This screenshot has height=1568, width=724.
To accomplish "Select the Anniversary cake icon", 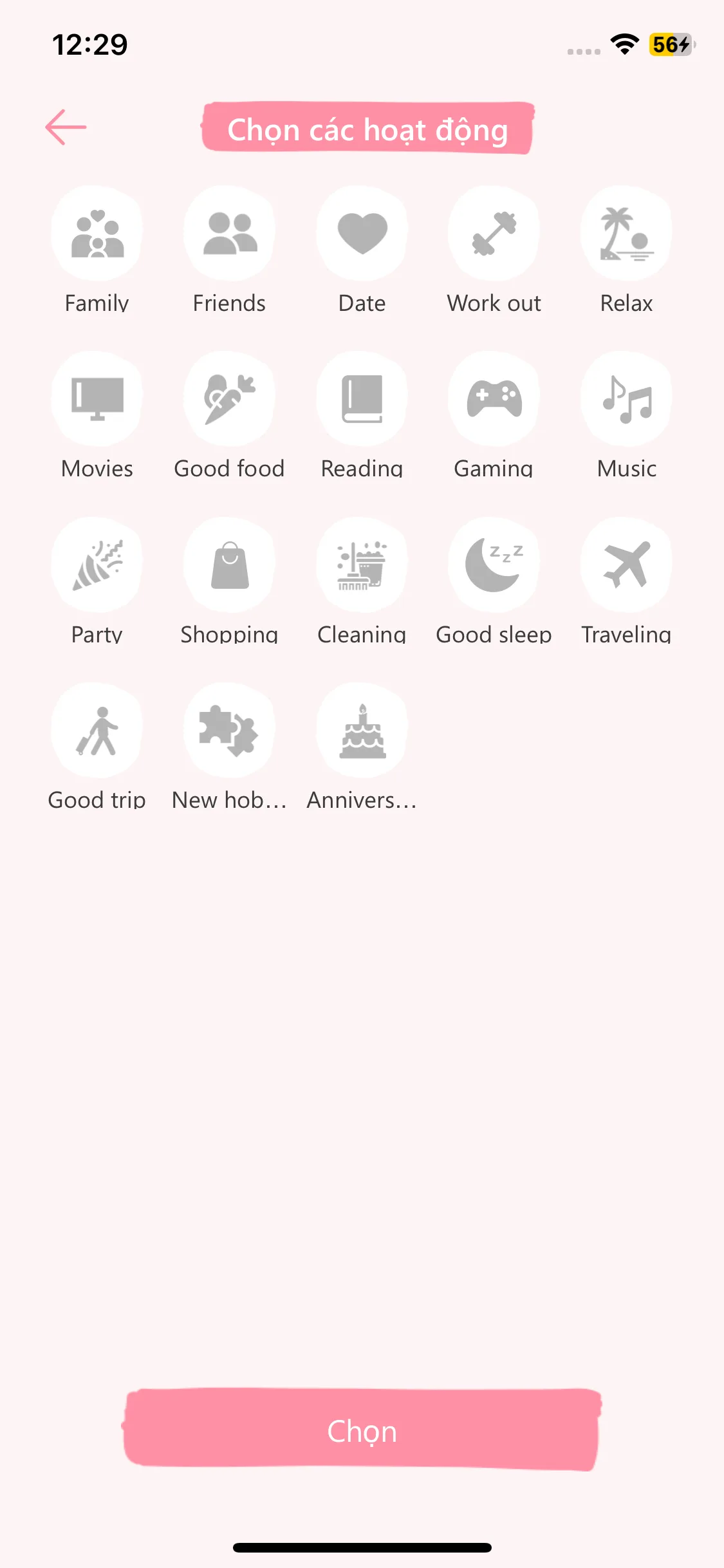I will [x=362, y=730].
